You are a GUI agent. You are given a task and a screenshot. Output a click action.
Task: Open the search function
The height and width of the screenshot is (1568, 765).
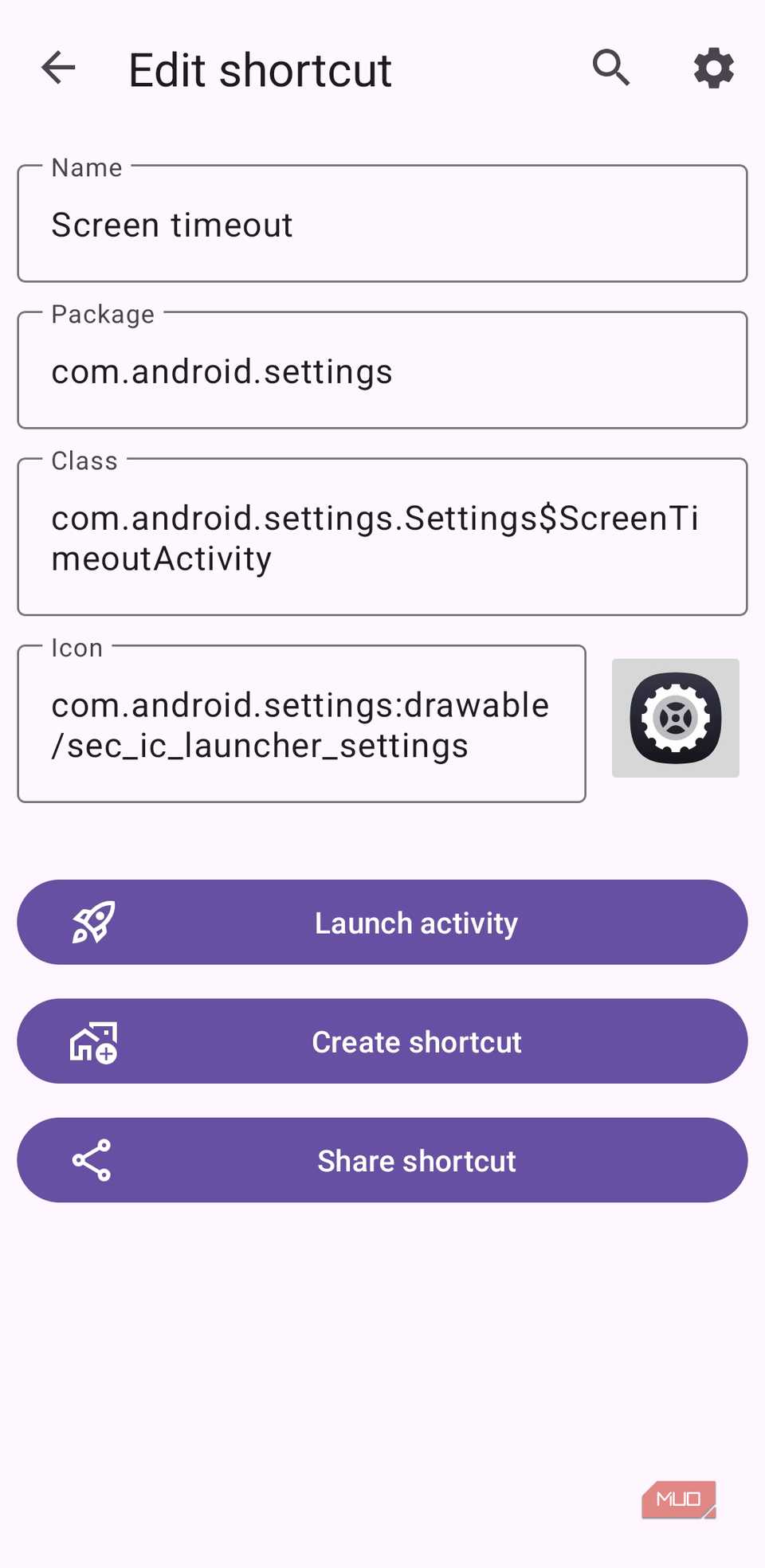(x=610, y=69)
